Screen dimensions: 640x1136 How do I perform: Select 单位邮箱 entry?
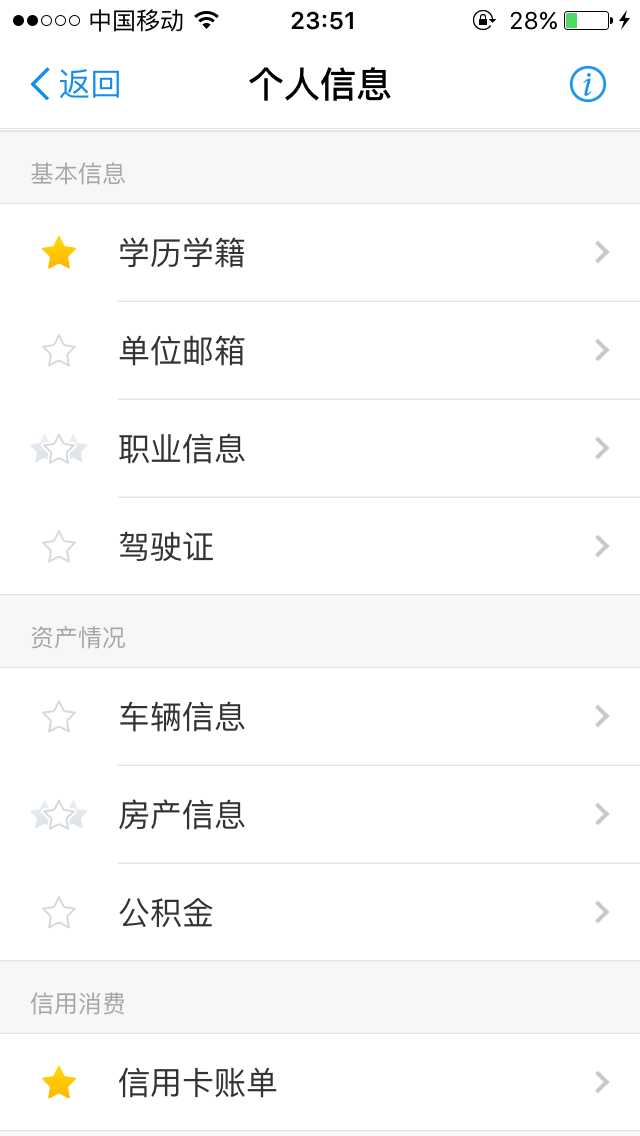[320, 351]
